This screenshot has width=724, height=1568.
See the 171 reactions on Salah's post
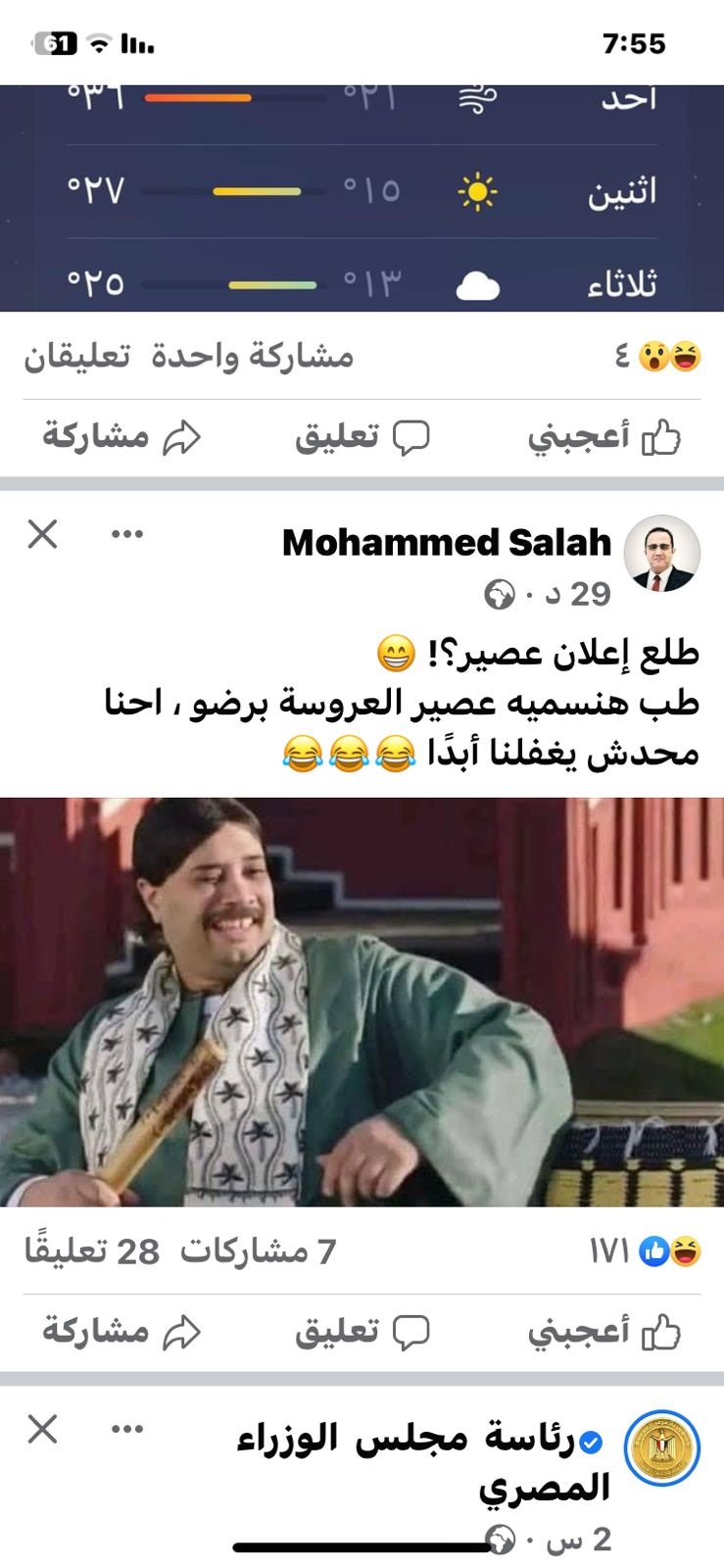(645, 1251)
